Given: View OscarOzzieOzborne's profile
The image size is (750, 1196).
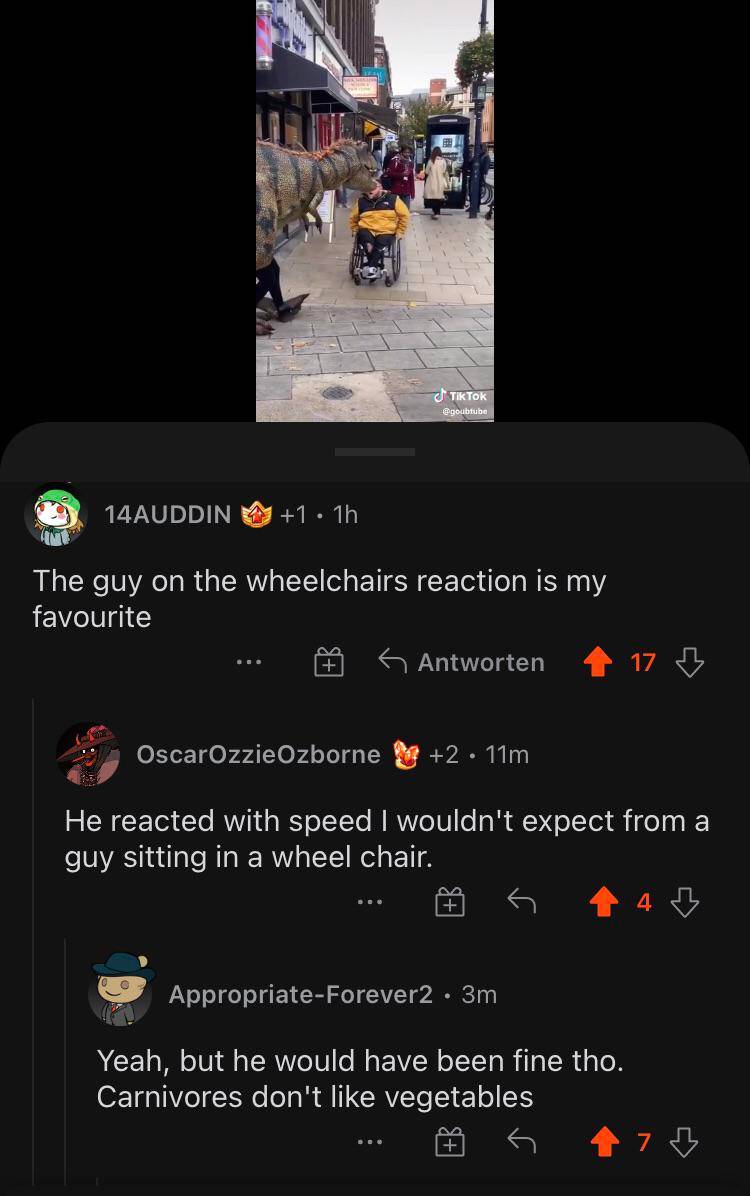Looking at the screenshot, I should [x=258, y=754].
